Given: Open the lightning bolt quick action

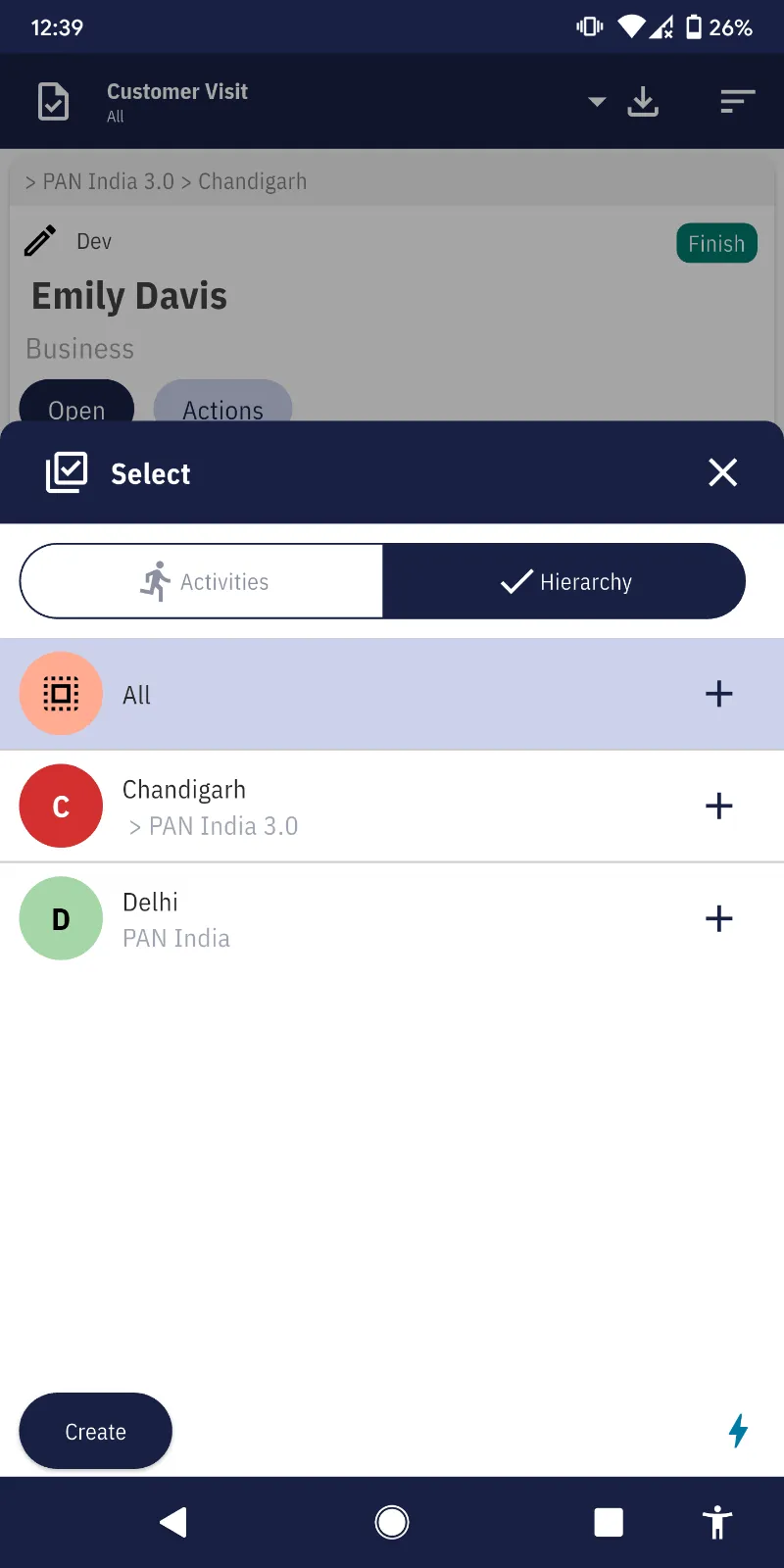Looking at the screenshot, I should click(x=738, y=1431).
